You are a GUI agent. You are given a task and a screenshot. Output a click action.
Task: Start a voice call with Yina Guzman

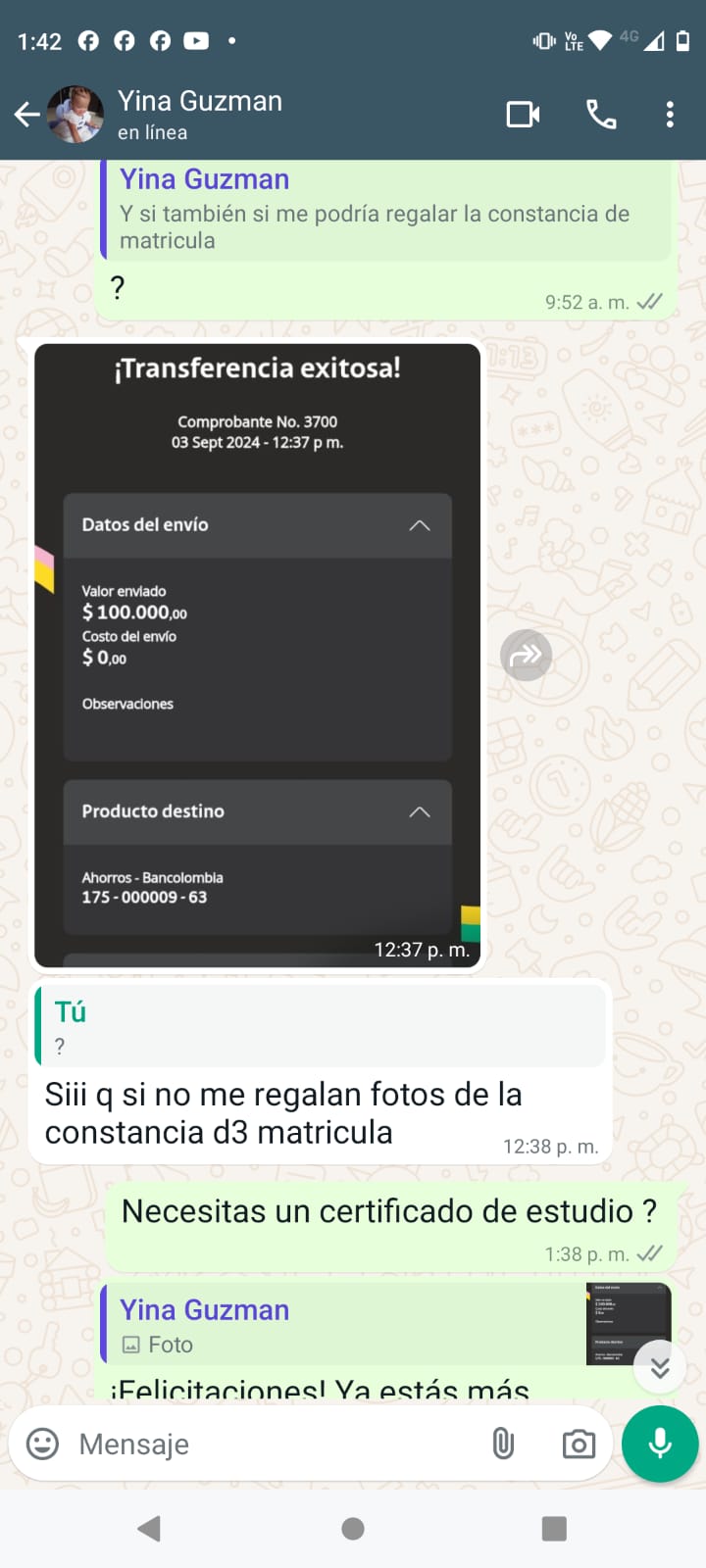pyautogui.click(x=601, y=115)
